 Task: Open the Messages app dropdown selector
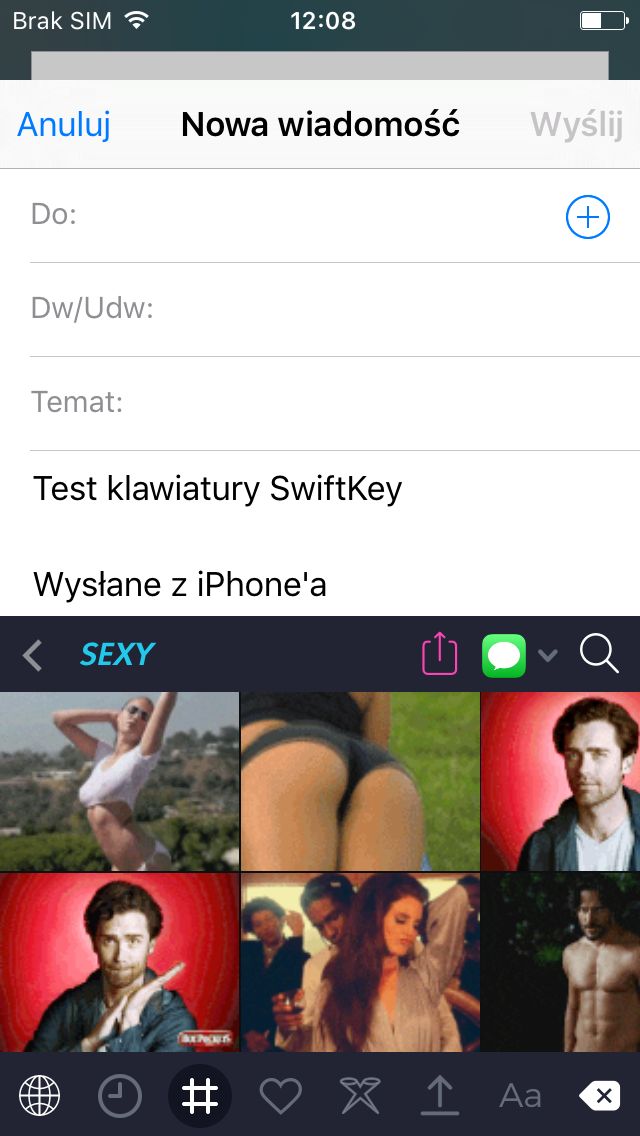pyautogui.click(x=519, y=655)
